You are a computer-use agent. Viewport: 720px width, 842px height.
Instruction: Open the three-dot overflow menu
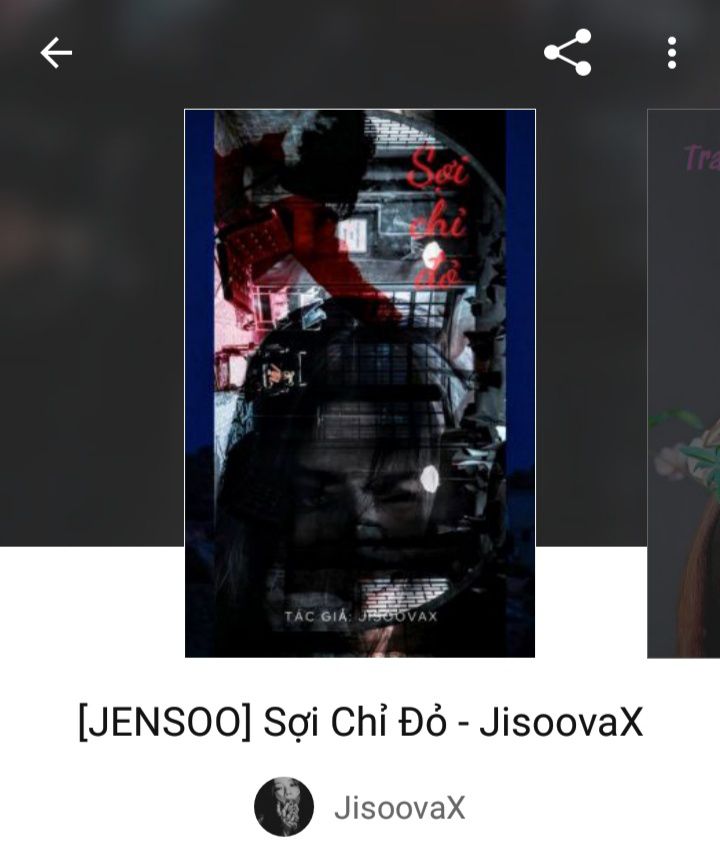coord(672,53)
